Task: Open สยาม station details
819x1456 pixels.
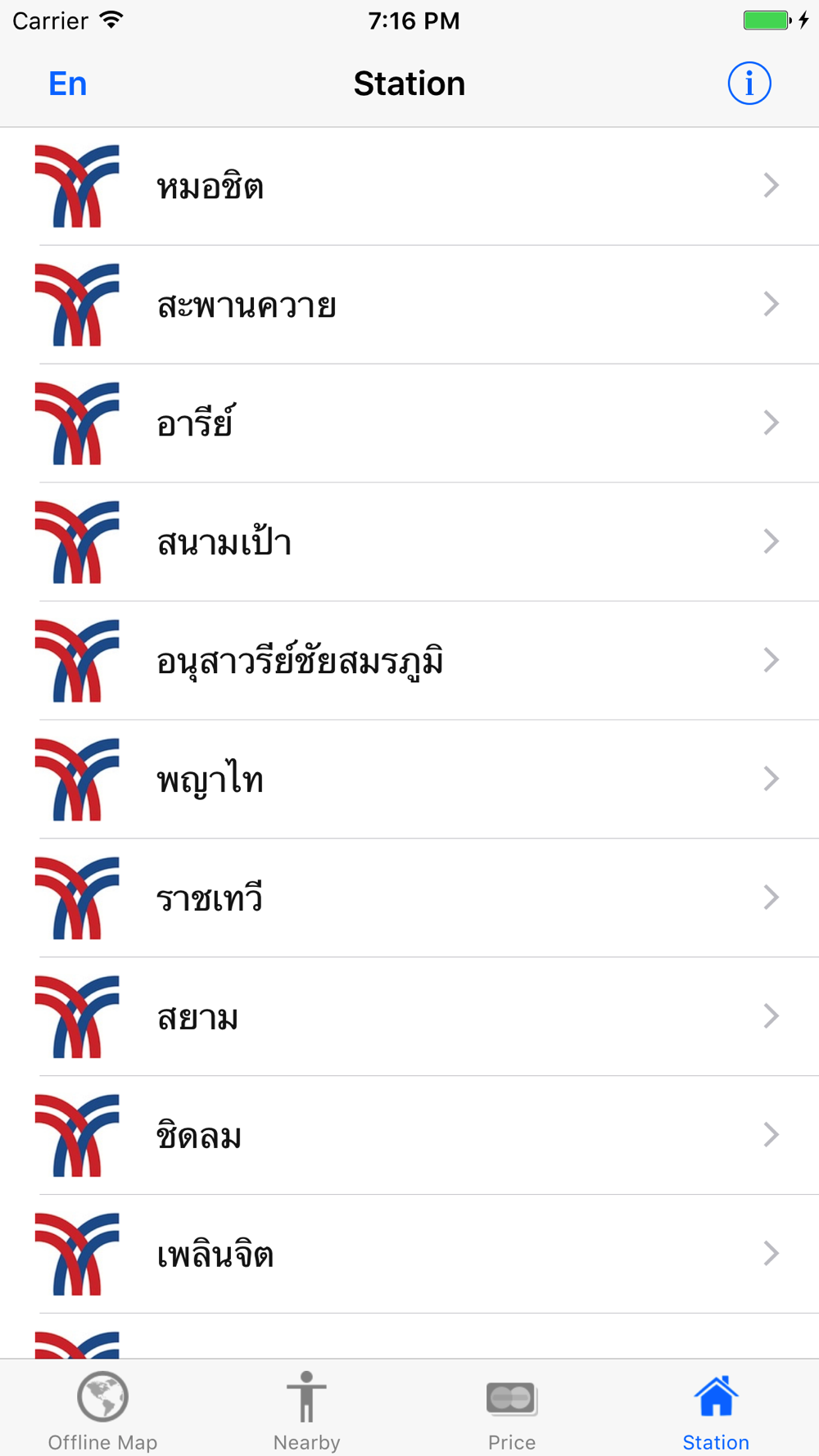Action: coord(409,1017)
